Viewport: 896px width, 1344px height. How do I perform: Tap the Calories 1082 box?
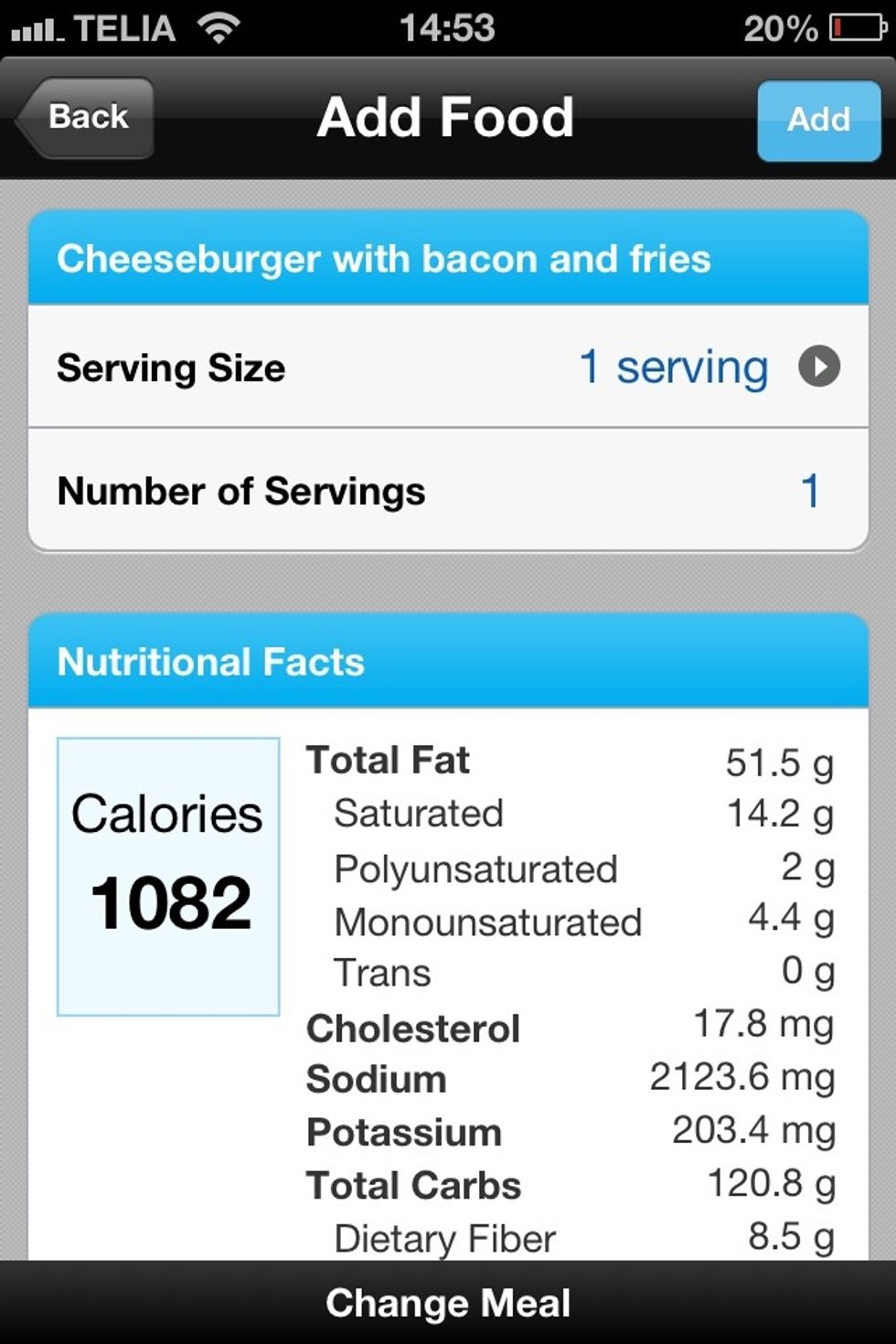pyautogui.click(x=168, y=873)
